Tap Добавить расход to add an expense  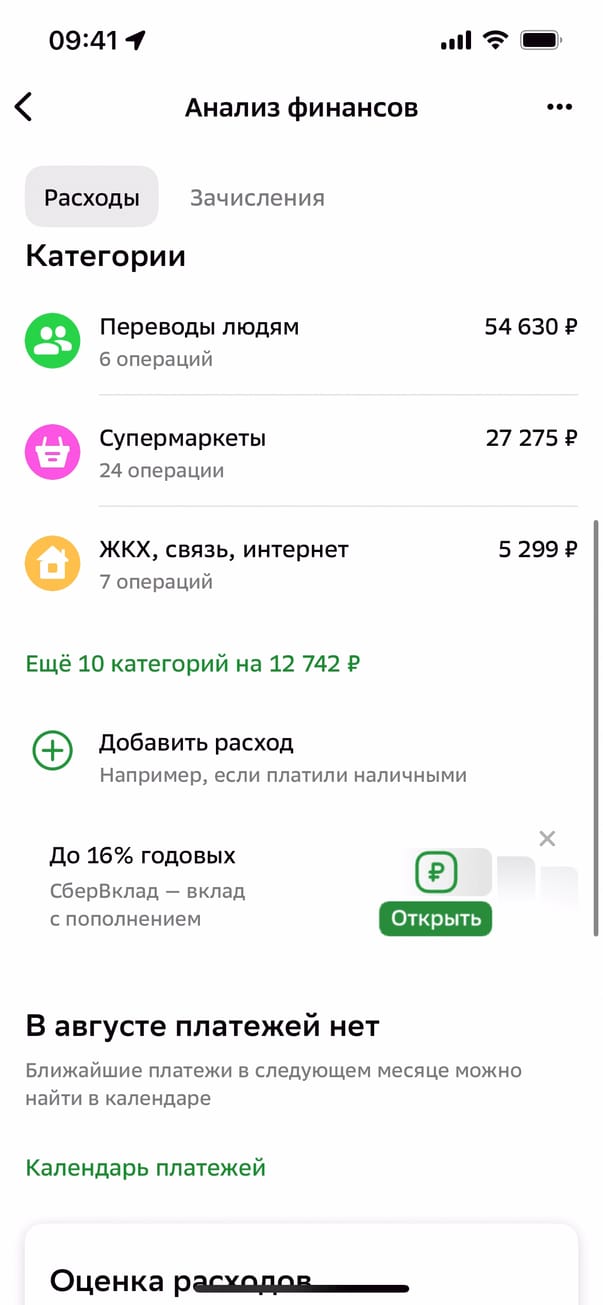[x=196, y=743]
